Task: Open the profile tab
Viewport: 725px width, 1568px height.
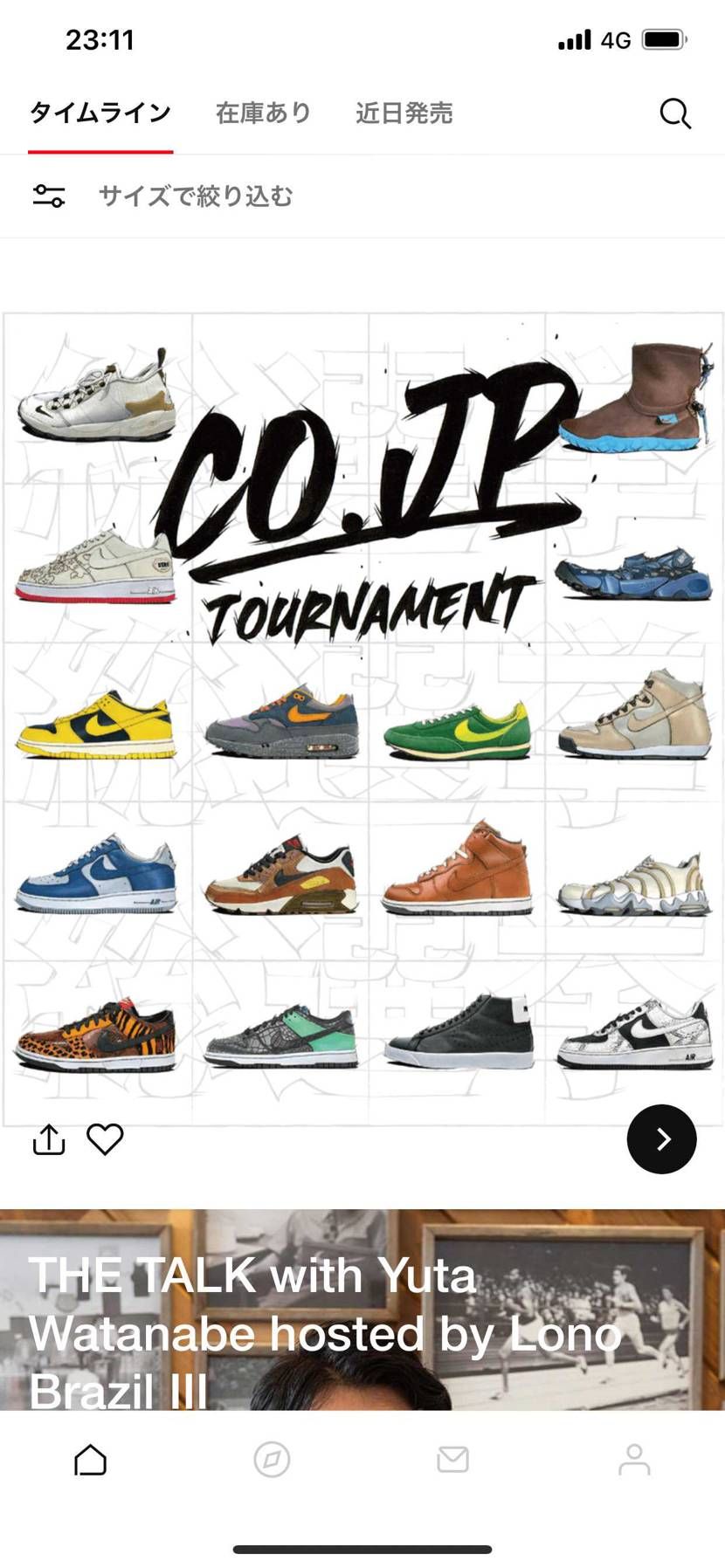Action: coord(634,1459)
